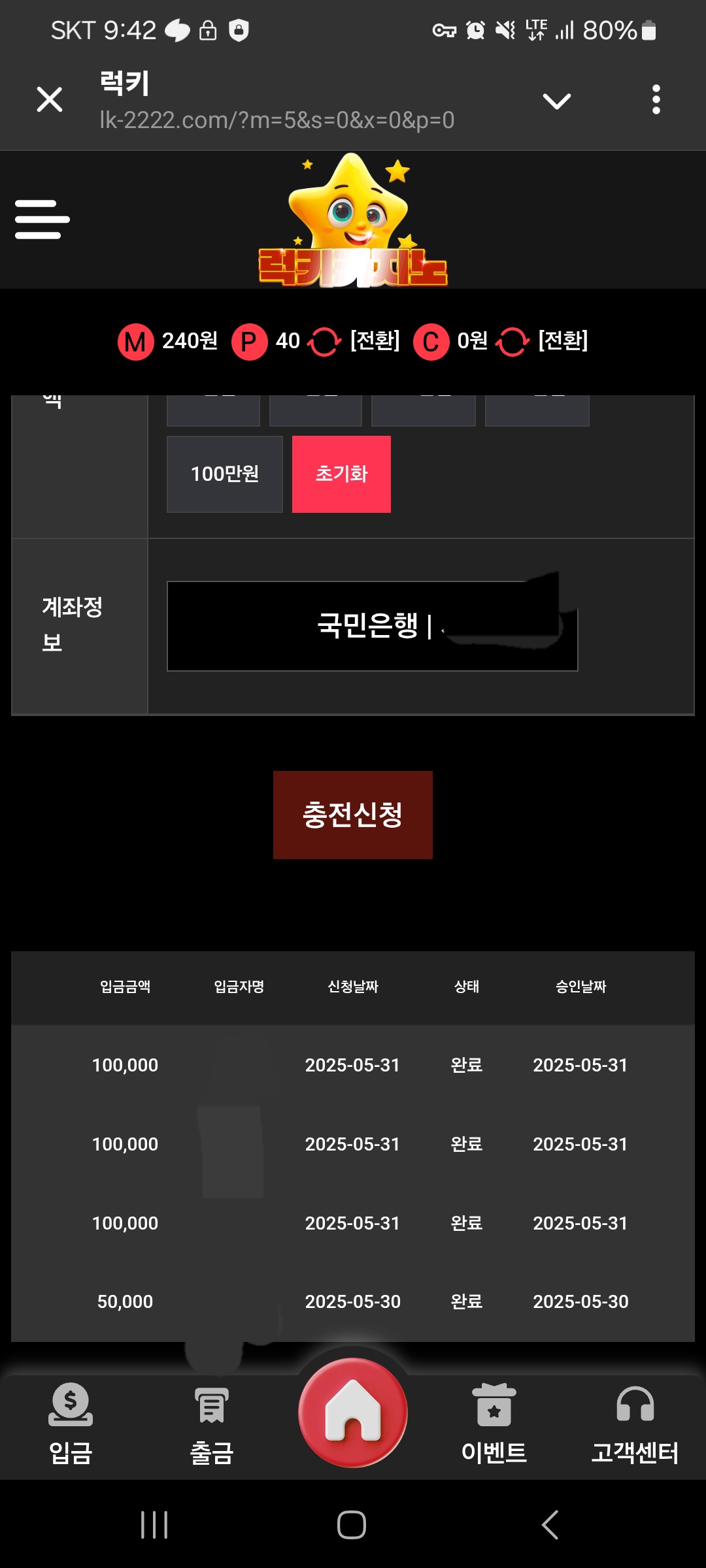Go to home via red house button
This screenshot has width=706, height=1568.
pyautogui.click(x=353, y=1413)
